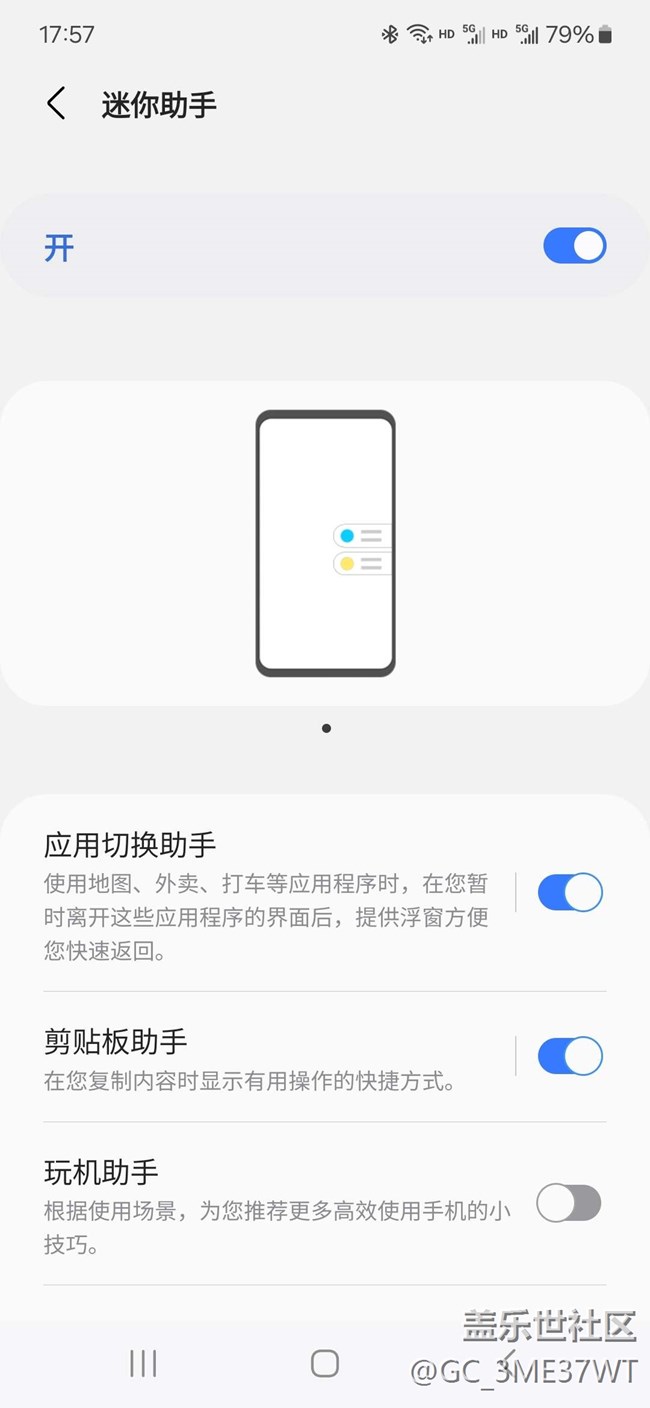Viewport: 650px width, 1408px height.
Task: Turn off the main 开 switch
Action: point(574,246)
